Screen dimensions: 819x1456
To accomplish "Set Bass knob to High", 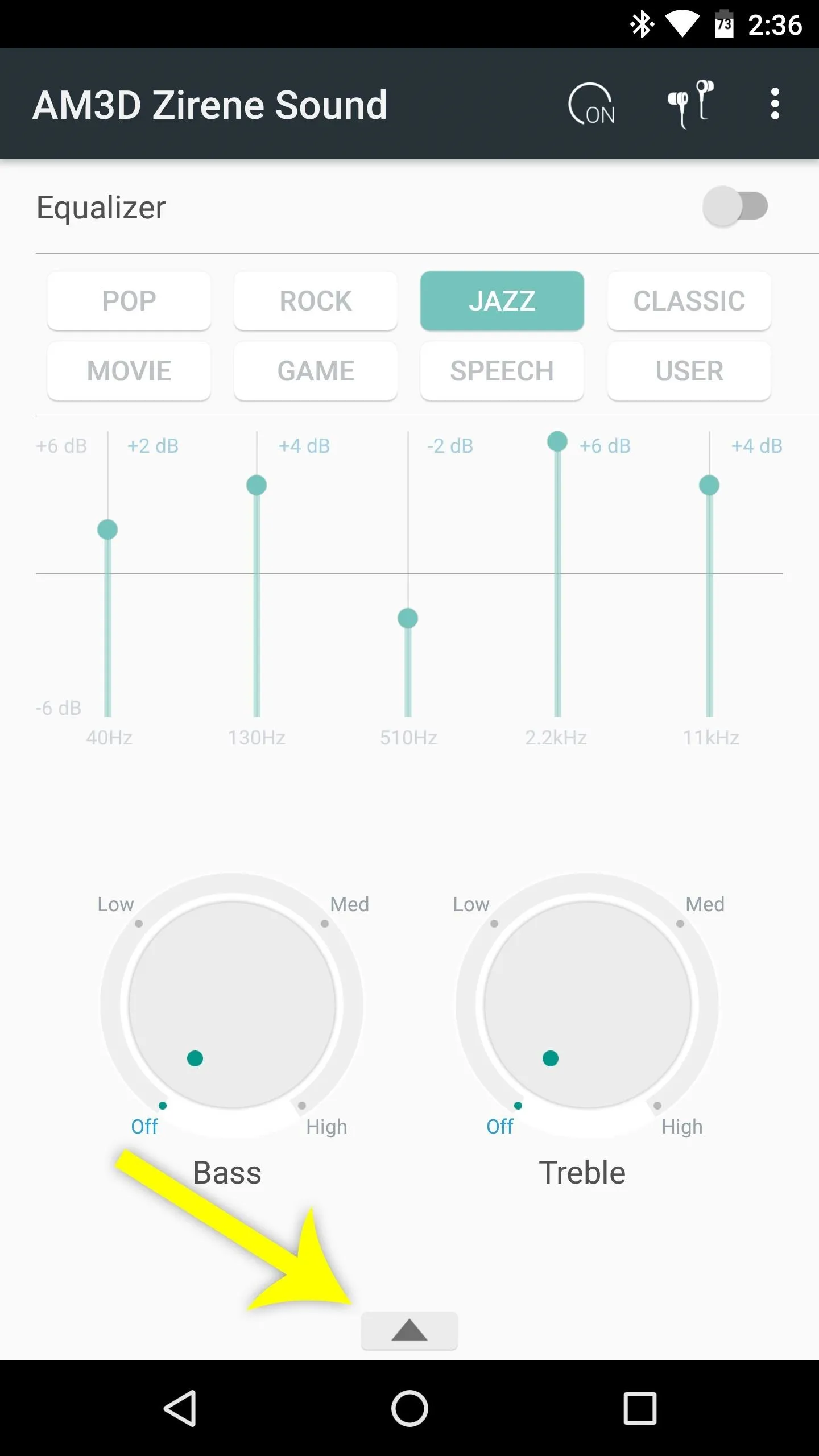I will pos(325,1126).
